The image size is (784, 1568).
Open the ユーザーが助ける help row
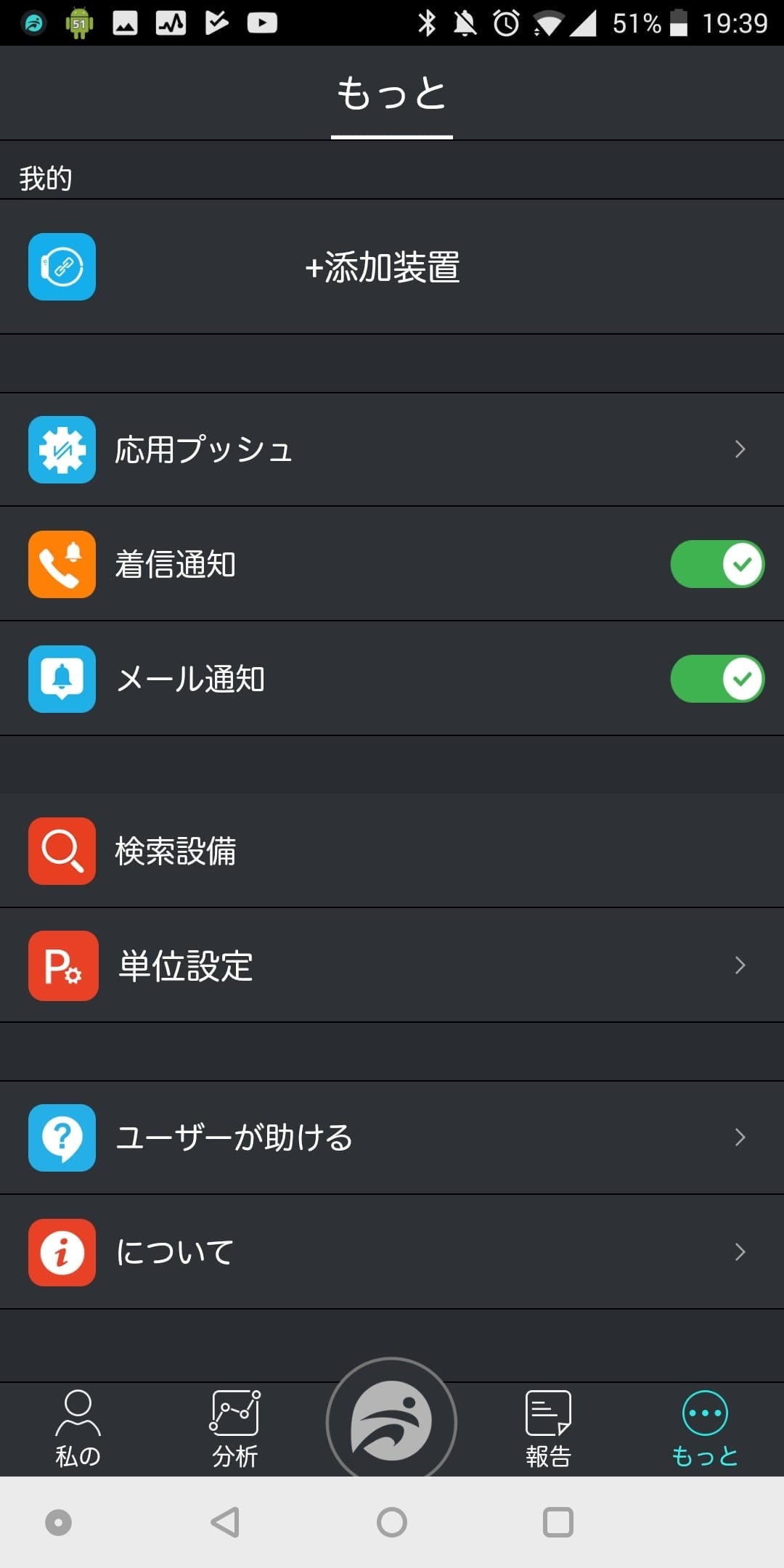pos(392,1137)
